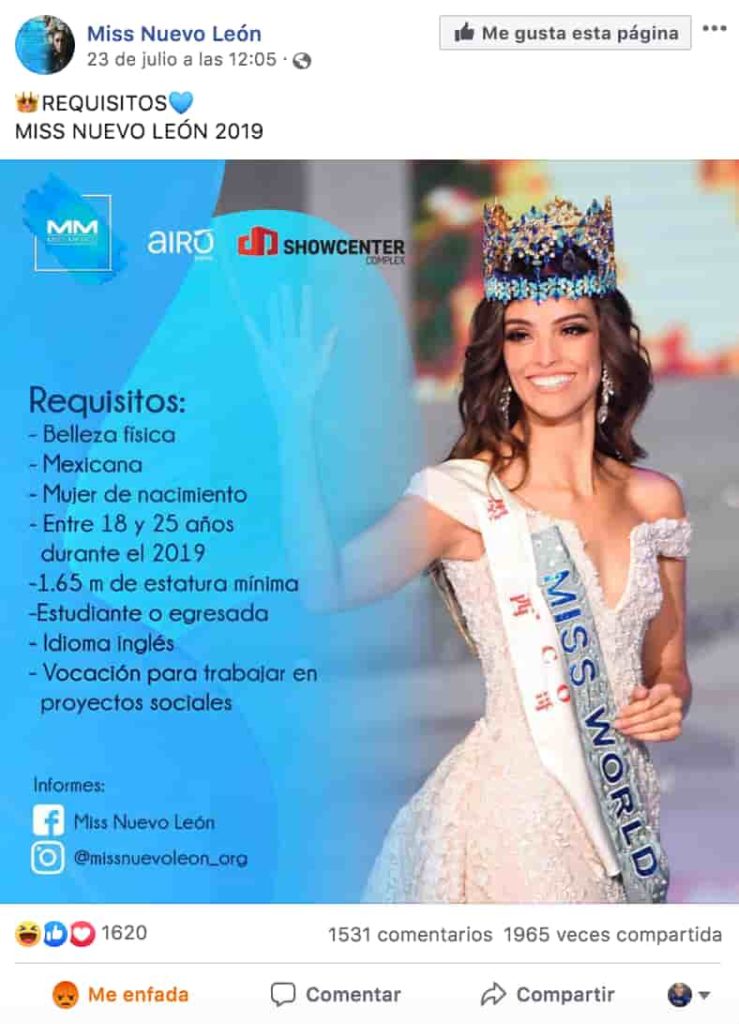Open the Miss Nuevo León page name link
739x1024 pixels.
174,33
